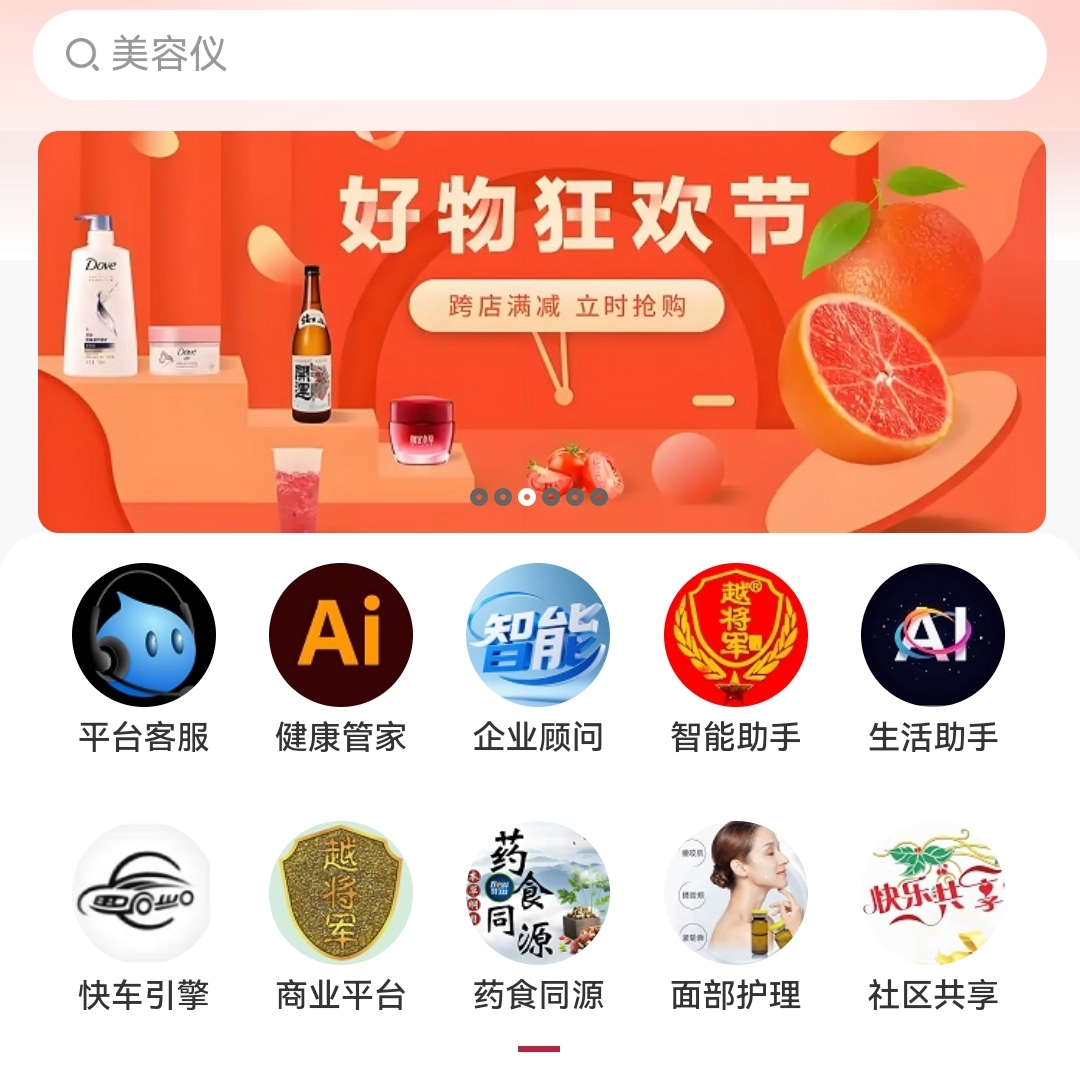Open the 好物狂欢节 promotional banner

[541, 331]
